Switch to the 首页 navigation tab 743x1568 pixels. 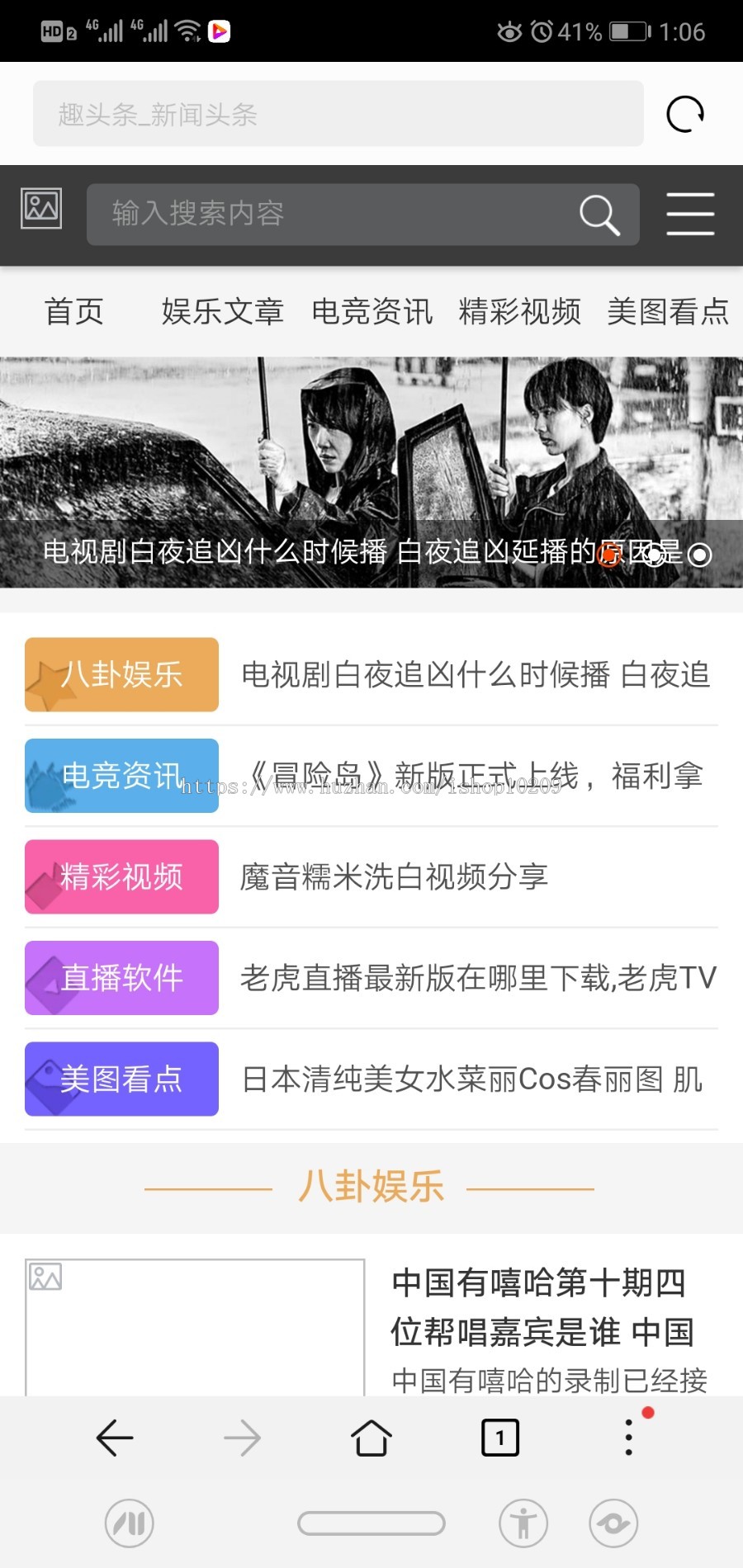click(73, 312)
